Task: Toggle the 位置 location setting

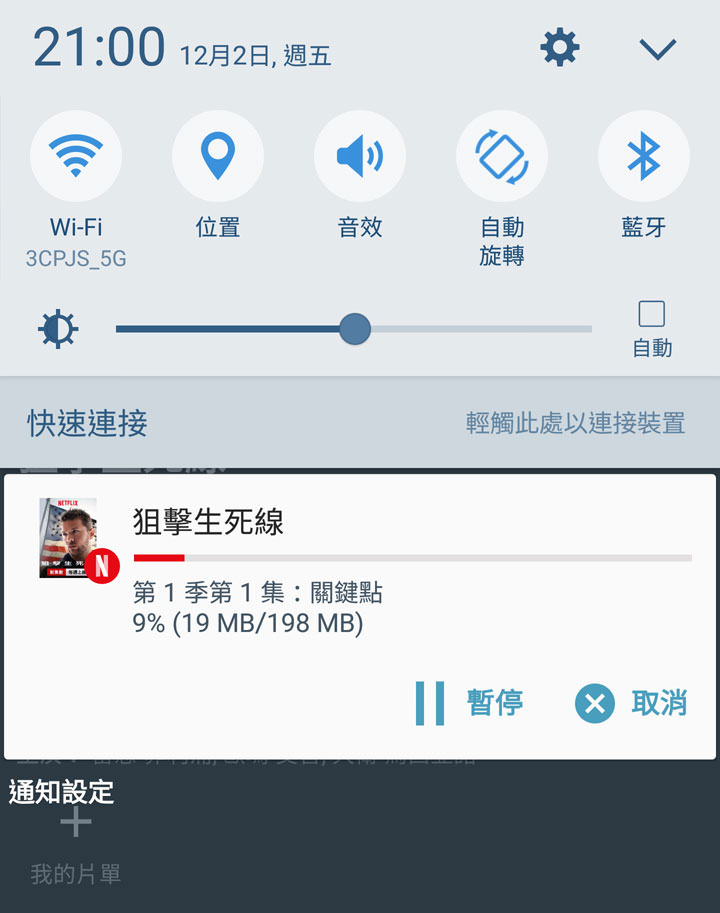Action: pos(218,156)
